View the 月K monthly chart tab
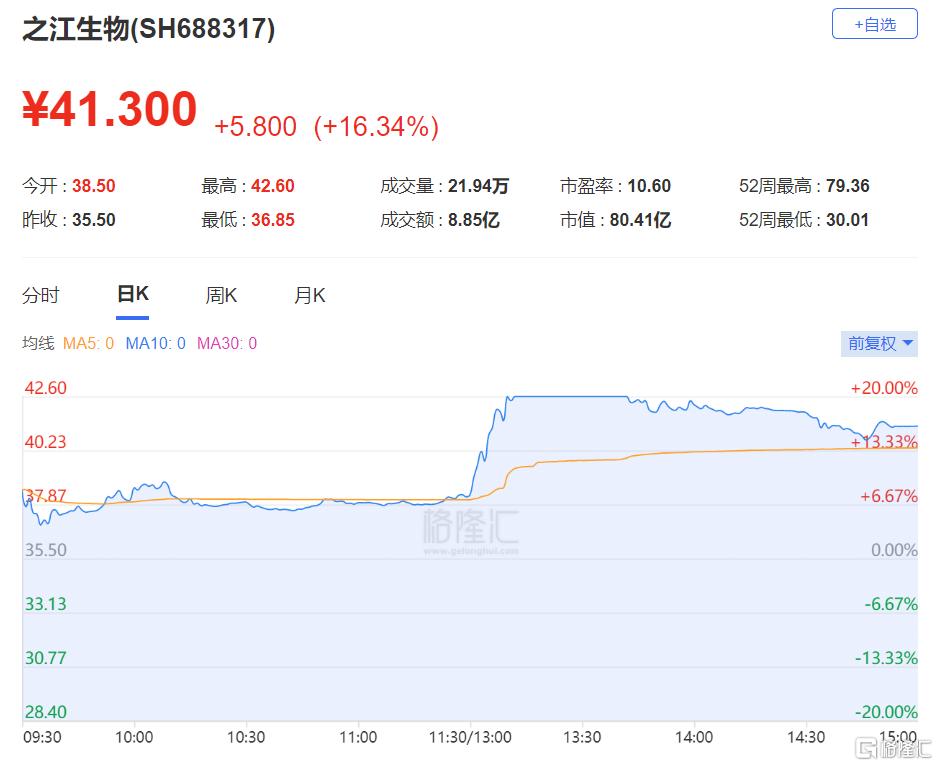 click(x=309, y=295)
